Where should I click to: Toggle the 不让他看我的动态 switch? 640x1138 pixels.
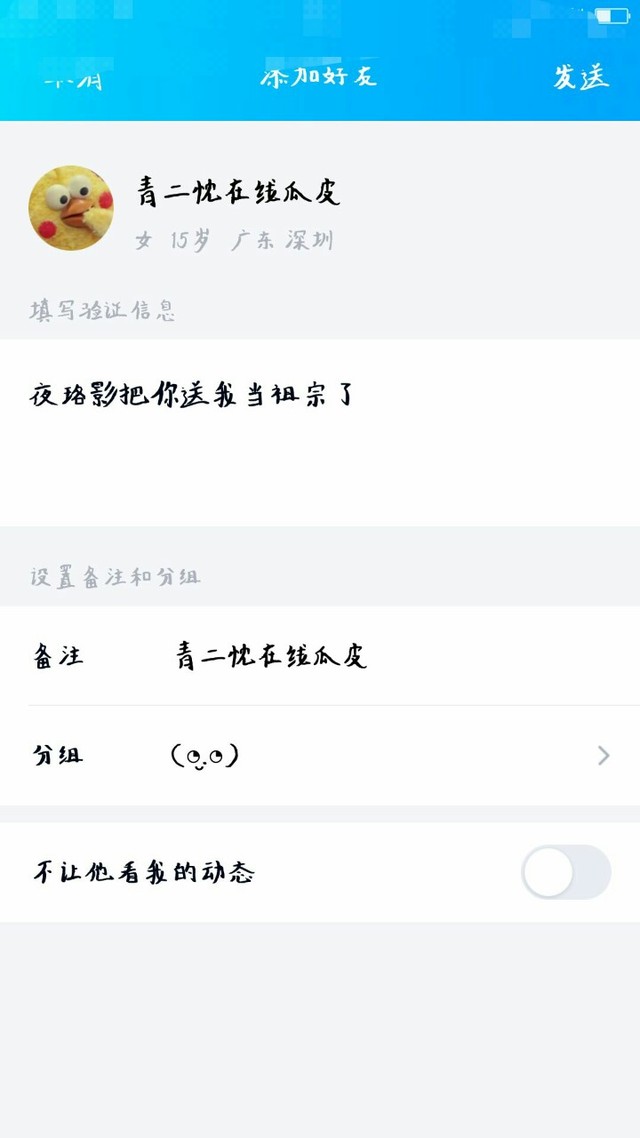click(566, 872)
